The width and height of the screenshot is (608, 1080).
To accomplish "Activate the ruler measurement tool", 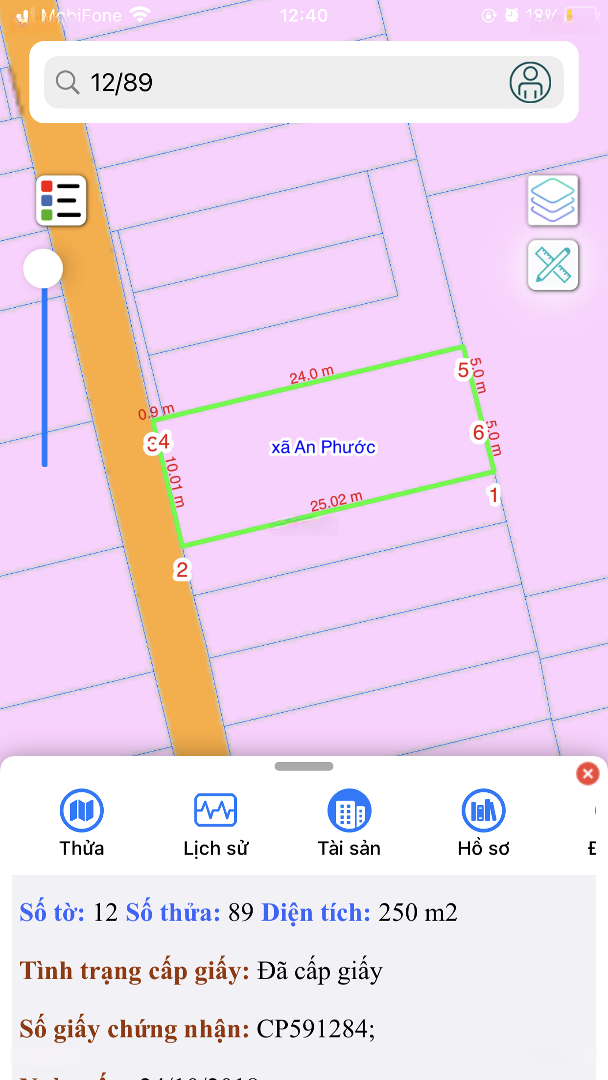I will (553, 265).
